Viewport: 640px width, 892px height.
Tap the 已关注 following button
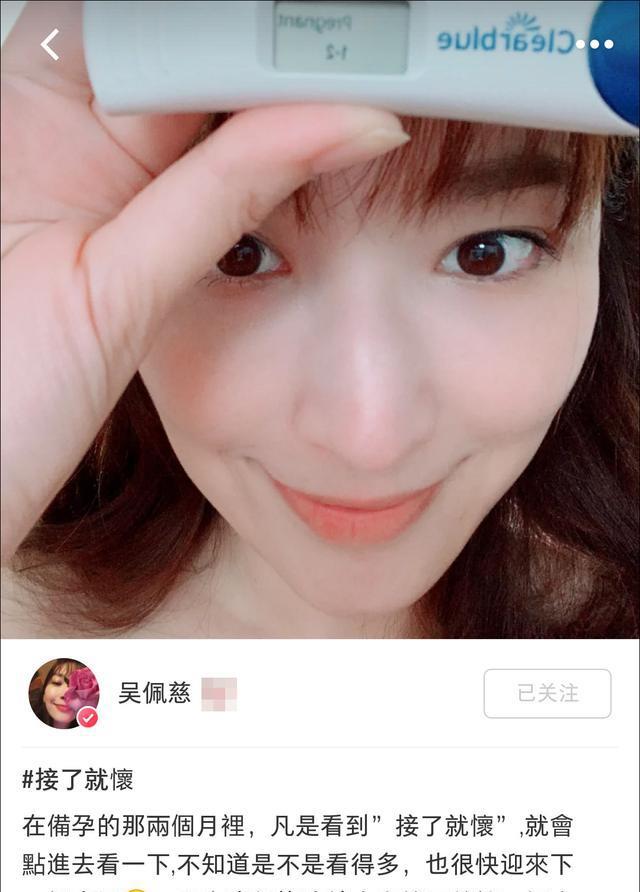(x=547, y=693)
